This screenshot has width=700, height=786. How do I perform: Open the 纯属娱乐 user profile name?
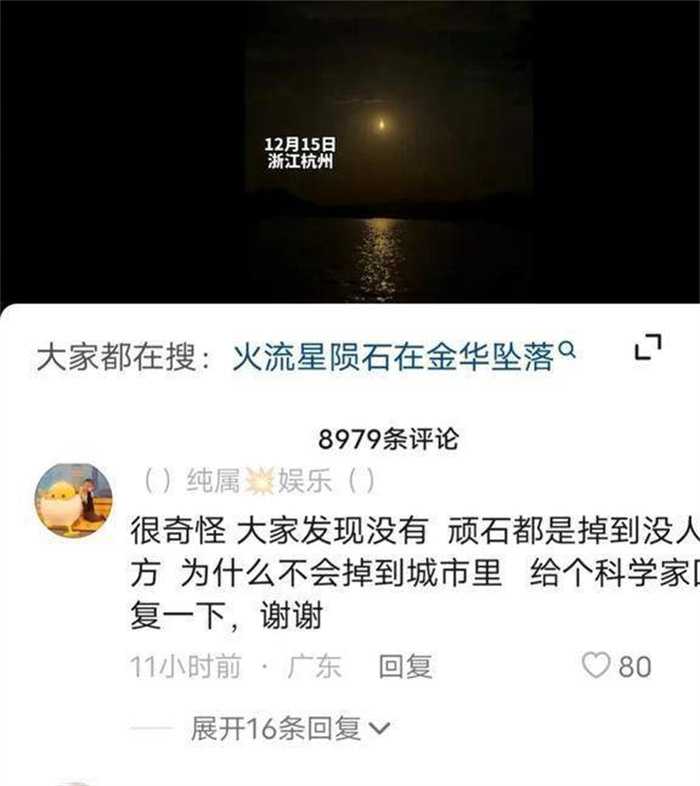tap(260, 481)
